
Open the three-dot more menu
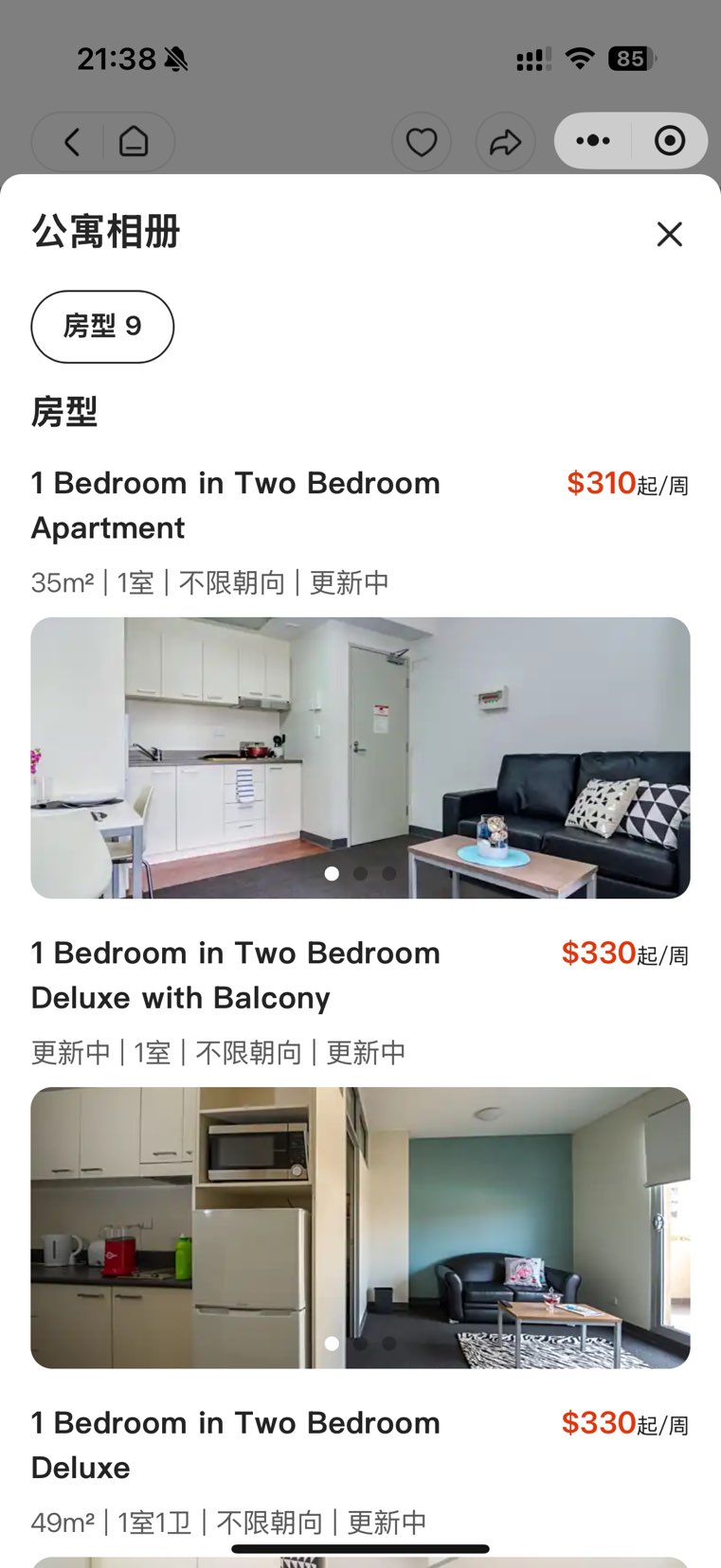tap(593, 141)
